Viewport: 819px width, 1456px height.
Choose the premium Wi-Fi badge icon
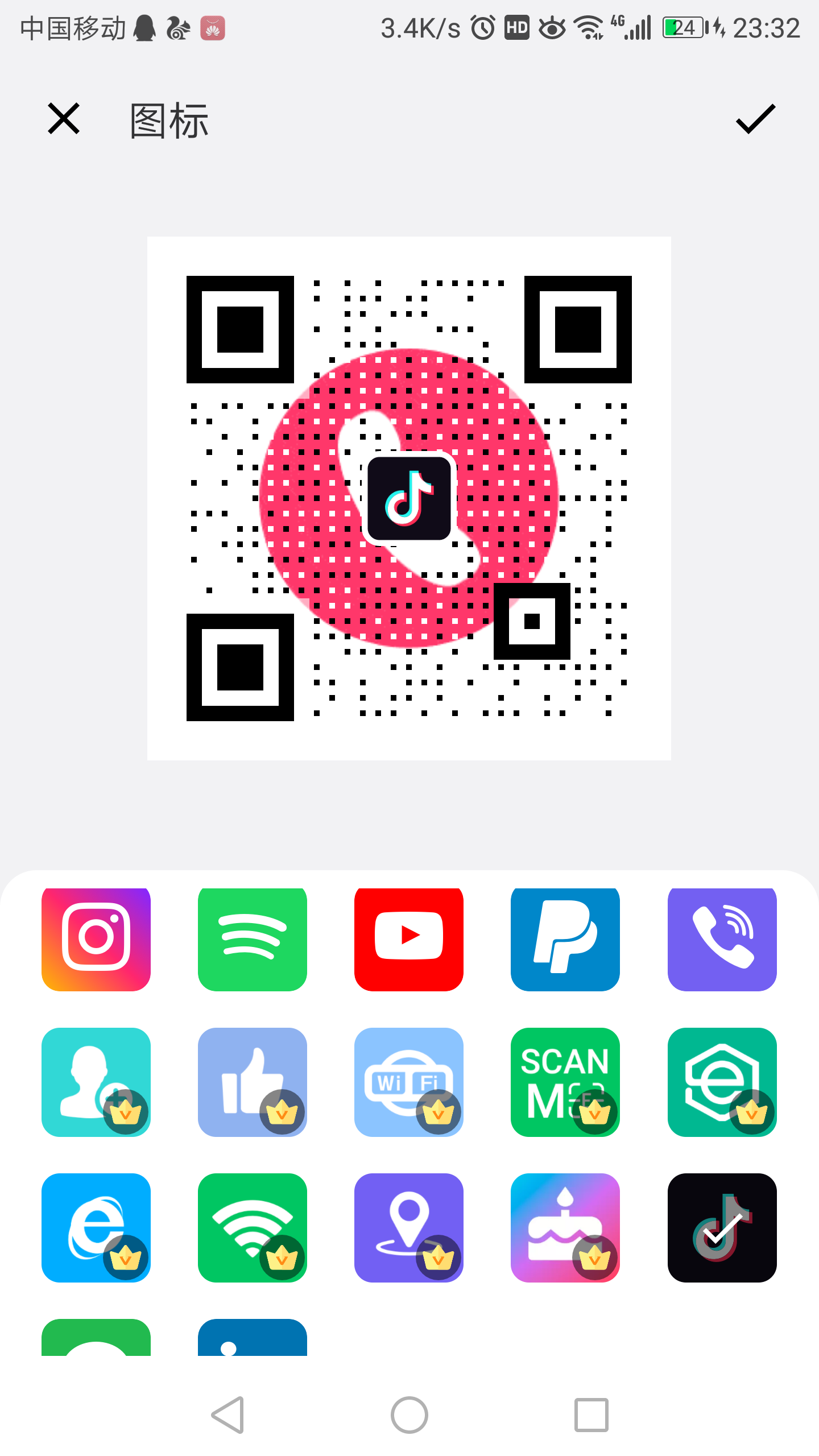(x=409, y=1082)
